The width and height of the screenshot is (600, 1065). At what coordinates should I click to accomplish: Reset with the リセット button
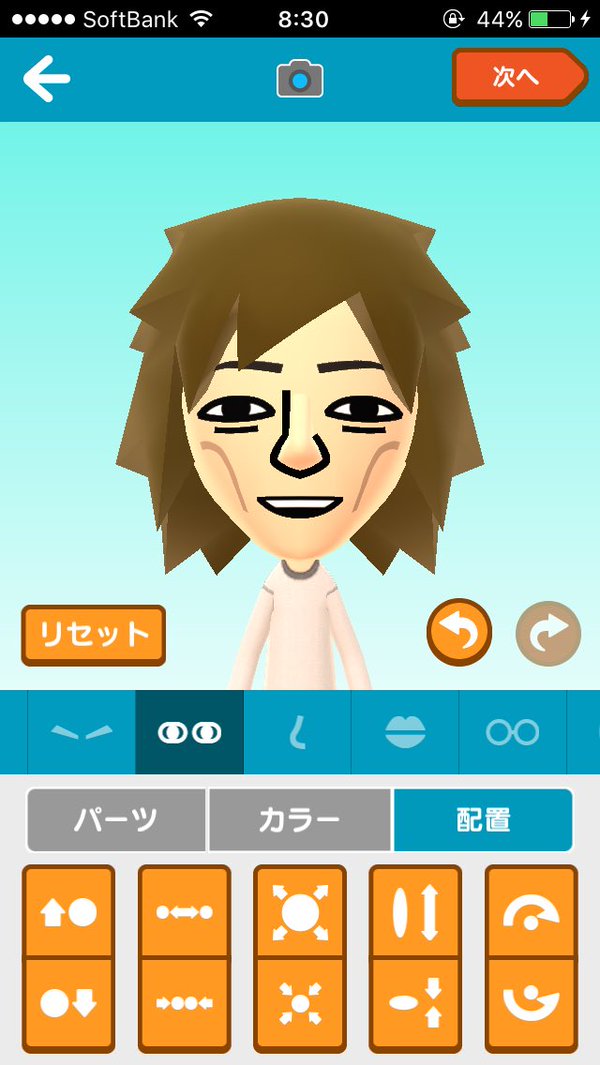pyautogui.click(x=94, y=635)
